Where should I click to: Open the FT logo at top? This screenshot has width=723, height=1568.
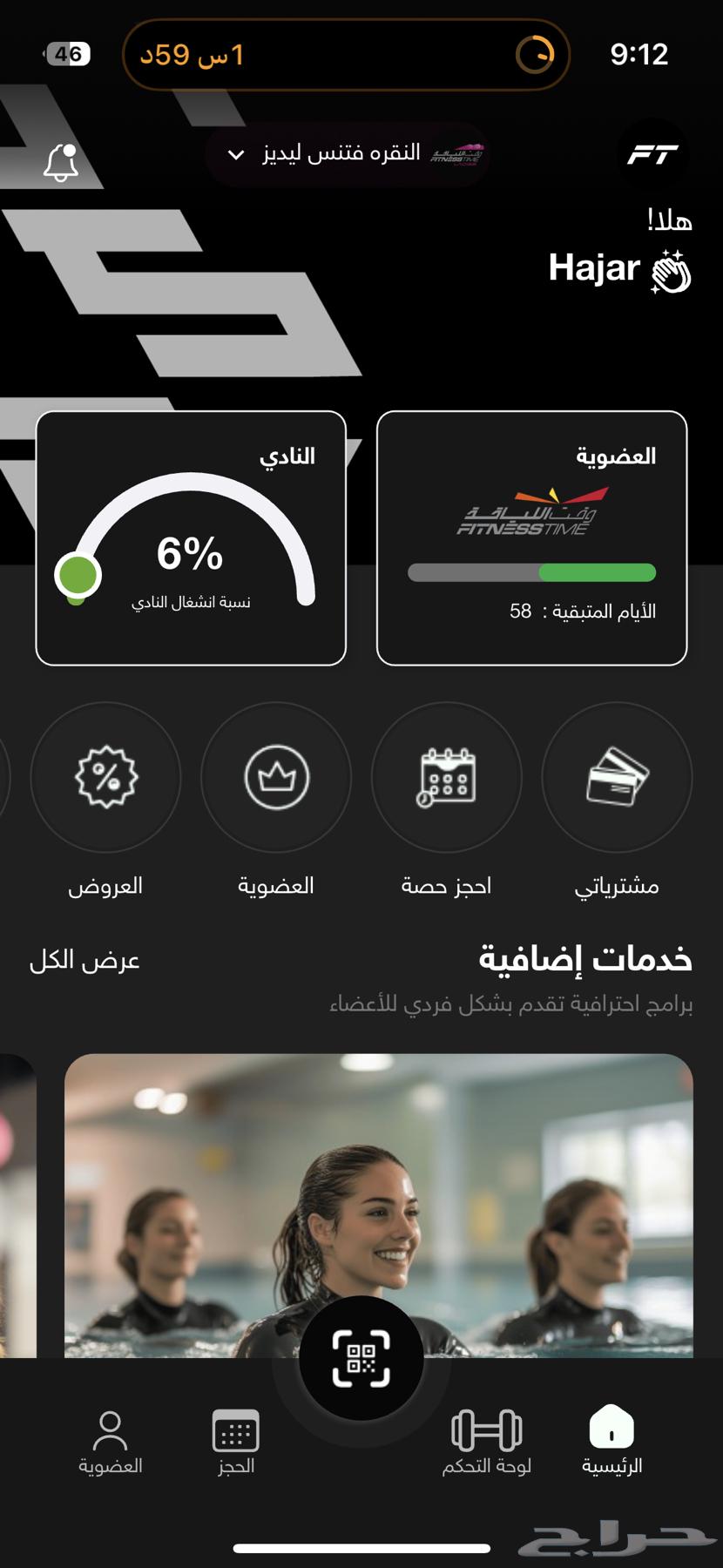click(653, 155)
